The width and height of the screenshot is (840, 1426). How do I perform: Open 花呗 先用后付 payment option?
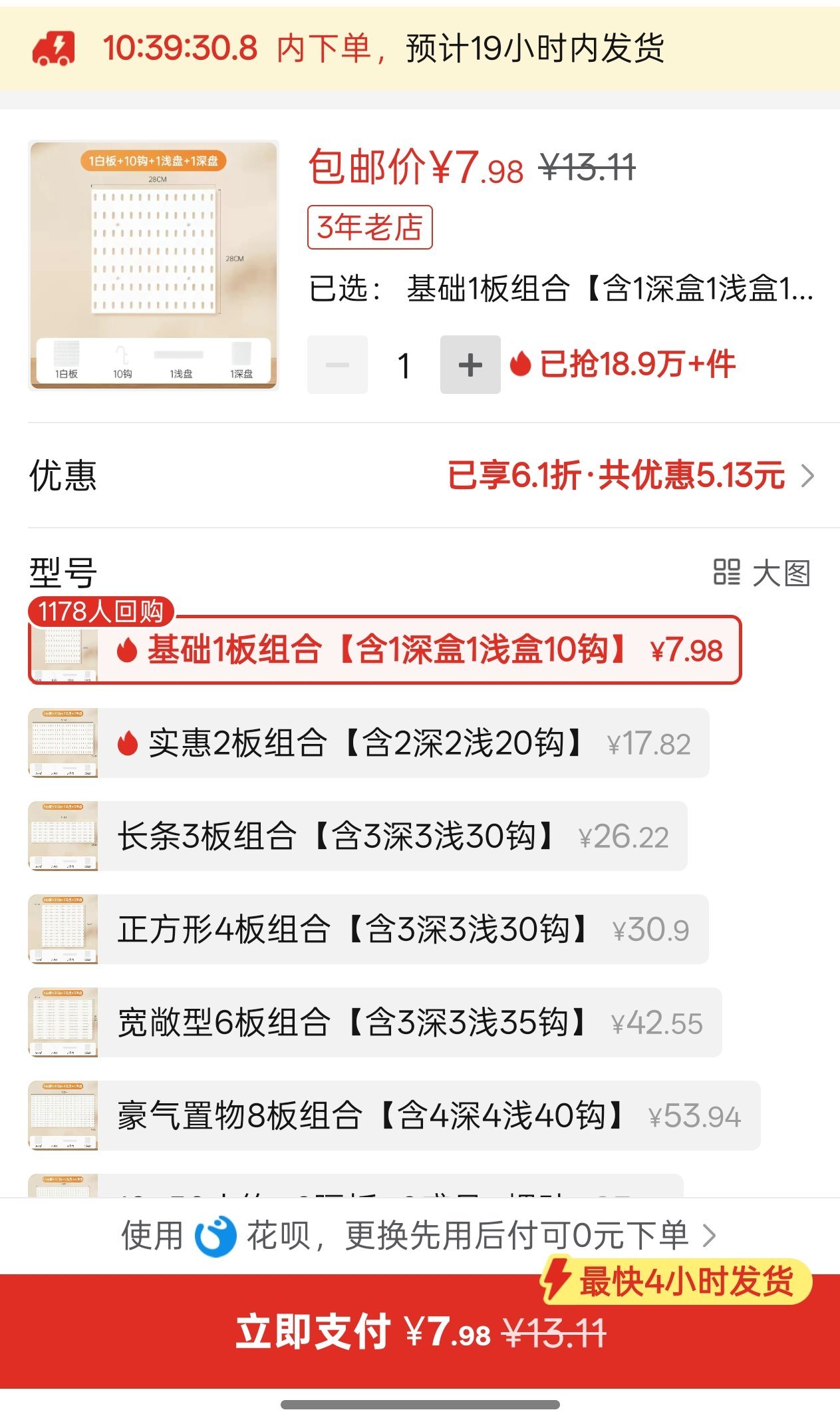(419, 1236)
